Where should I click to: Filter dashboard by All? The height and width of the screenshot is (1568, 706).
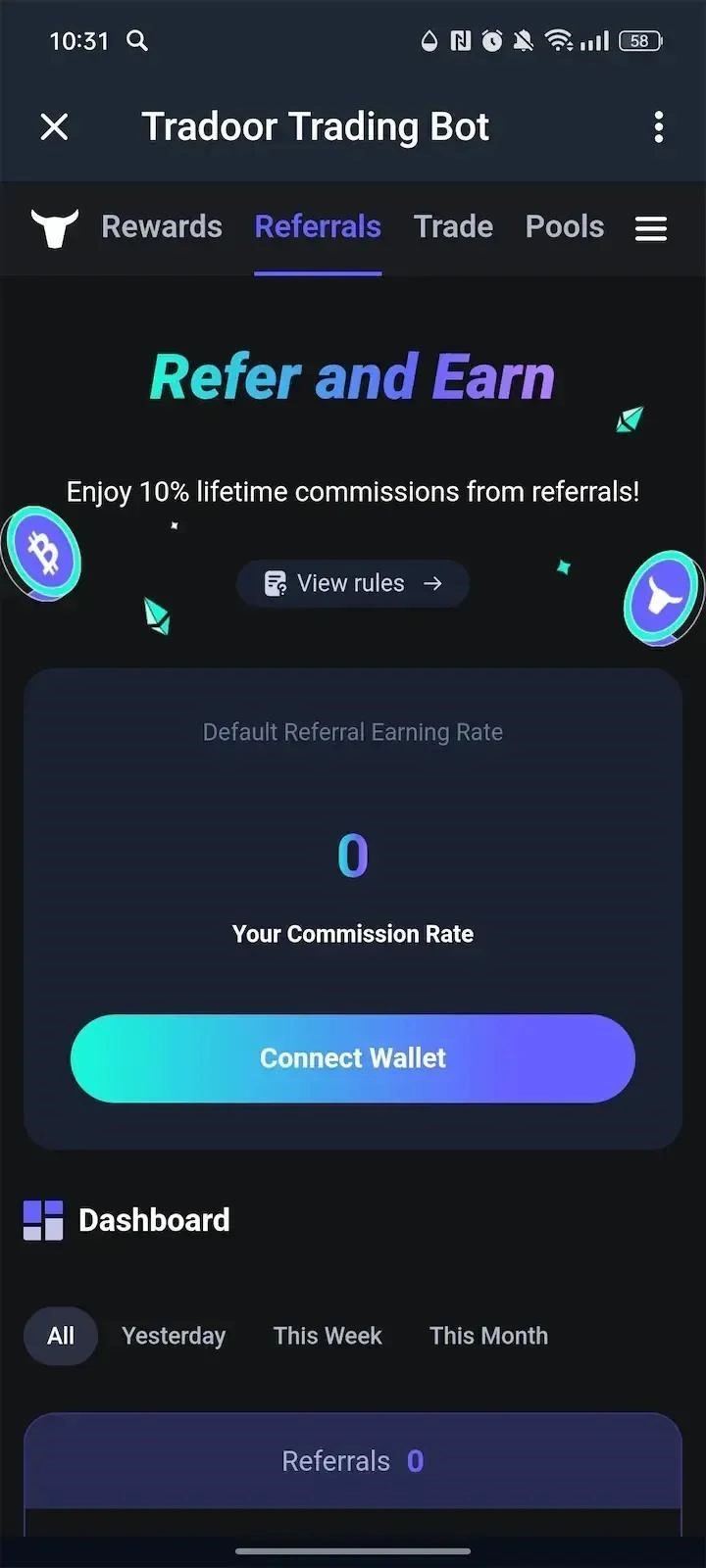click(61, 1336)
